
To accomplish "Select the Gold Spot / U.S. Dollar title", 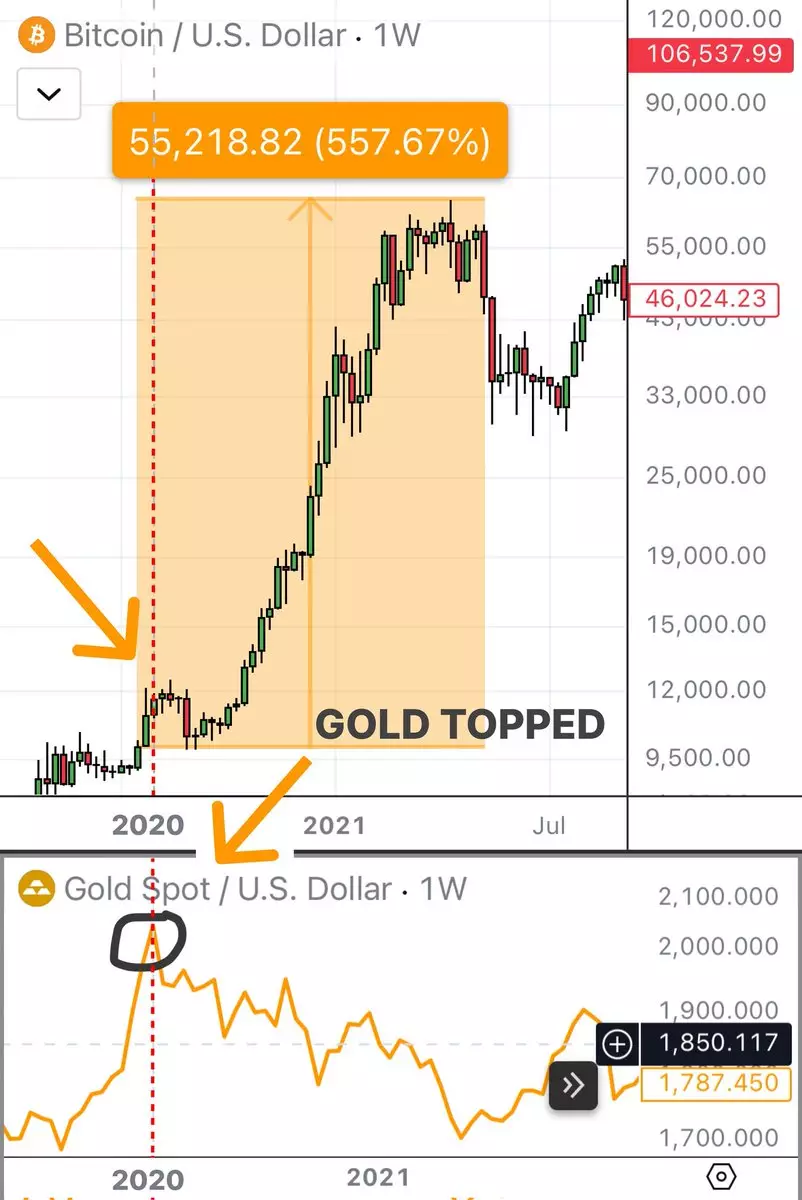I will tap(227, 888).
